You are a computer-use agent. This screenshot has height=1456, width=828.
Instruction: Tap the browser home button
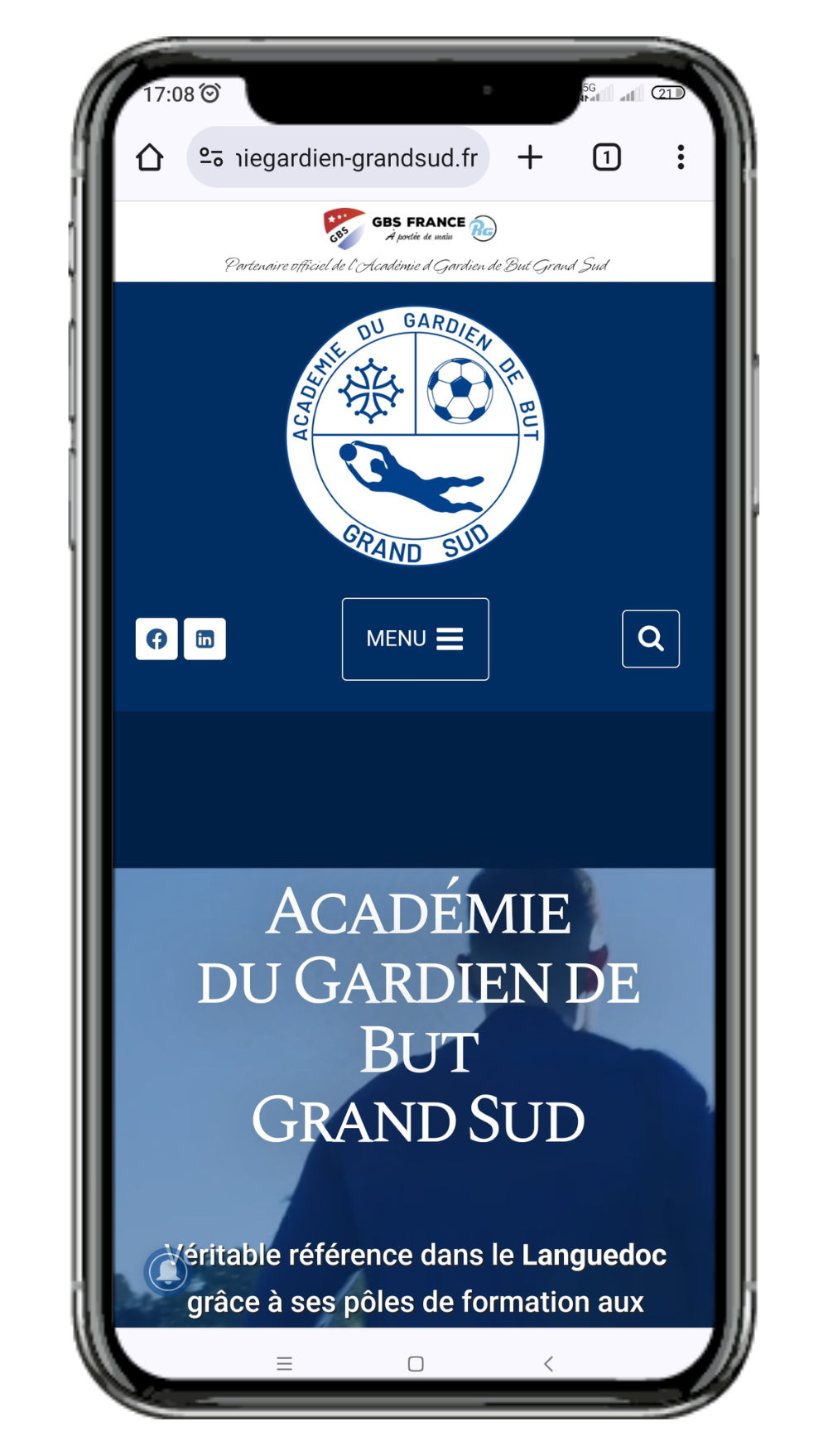pos(150,157)
